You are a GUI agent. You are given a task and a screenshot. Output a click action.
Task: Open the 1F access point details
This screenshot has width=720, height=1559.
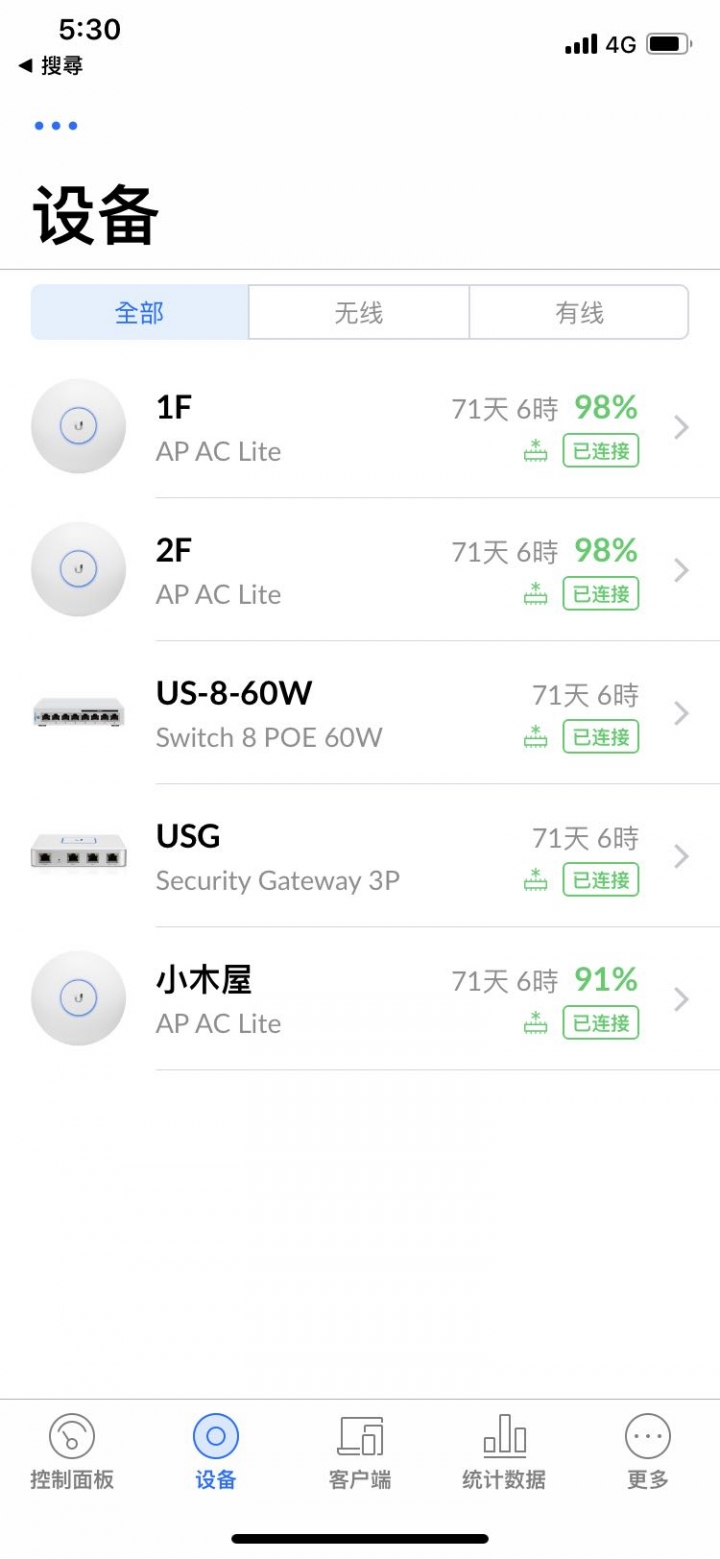[360, 427]
